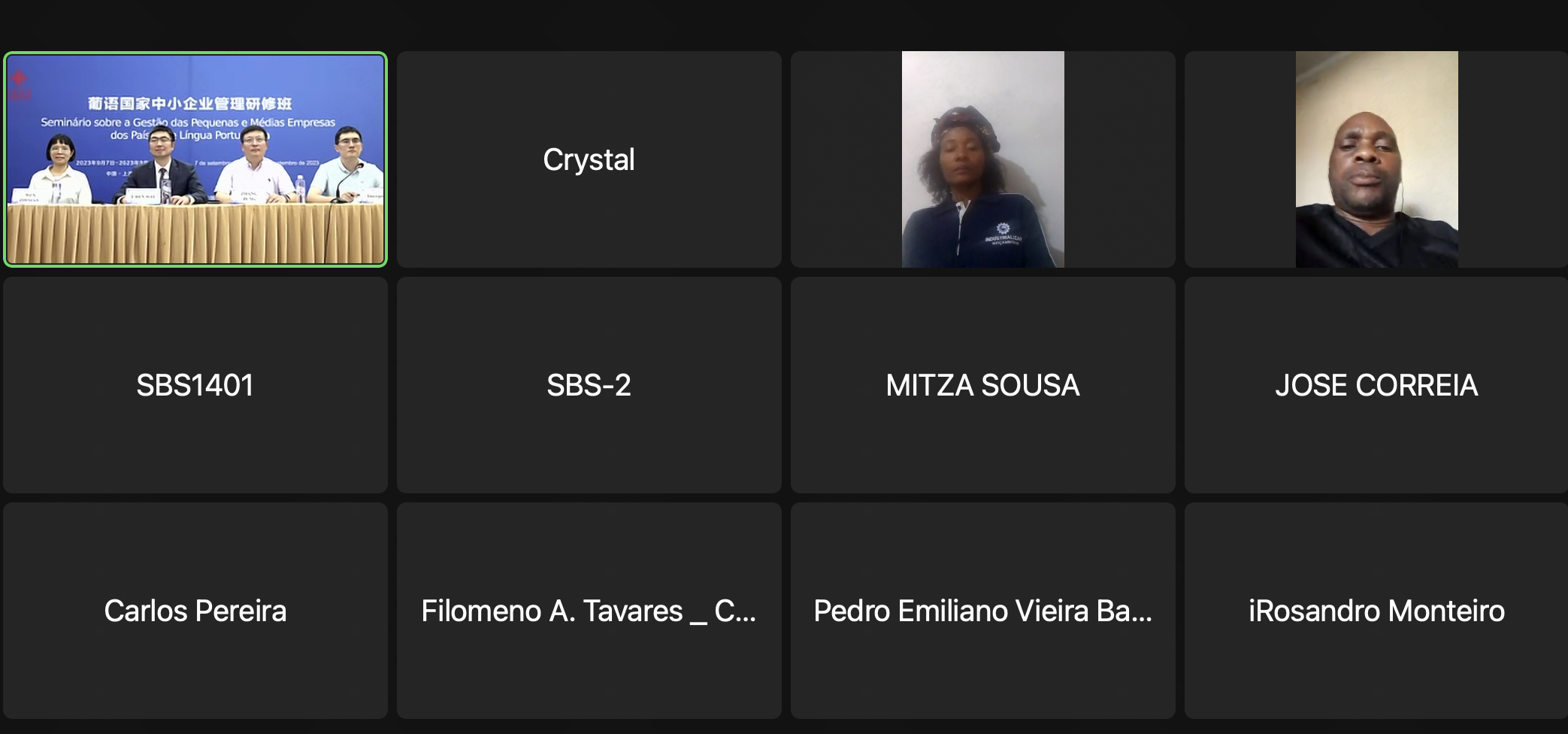Screen dimensions: 1568x734
Task: Open Pedro Emiliano Vieira's tile
Action: click(982, 611)
